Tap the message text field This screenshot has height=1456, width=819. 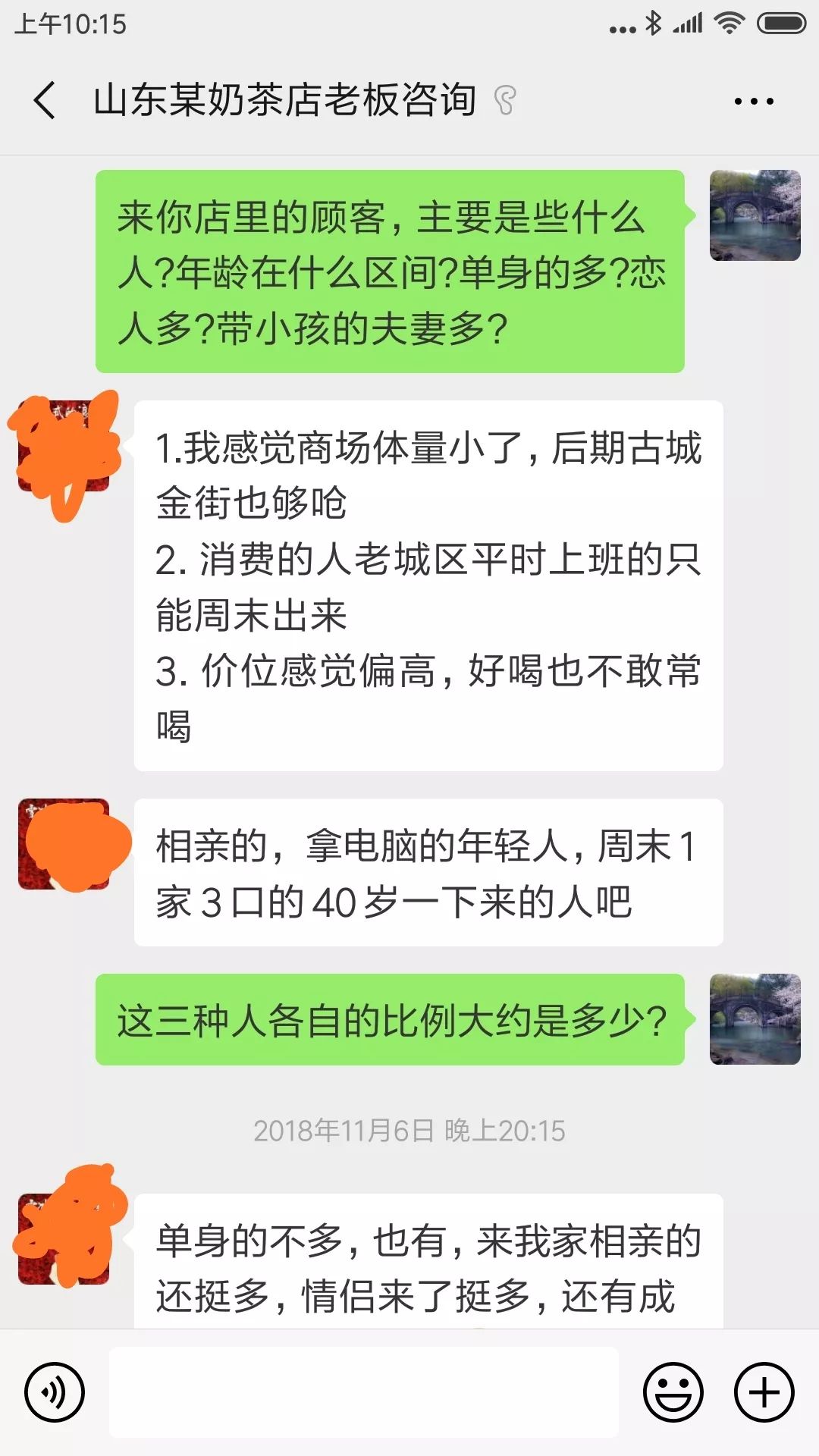click(x=364, y=1392)
